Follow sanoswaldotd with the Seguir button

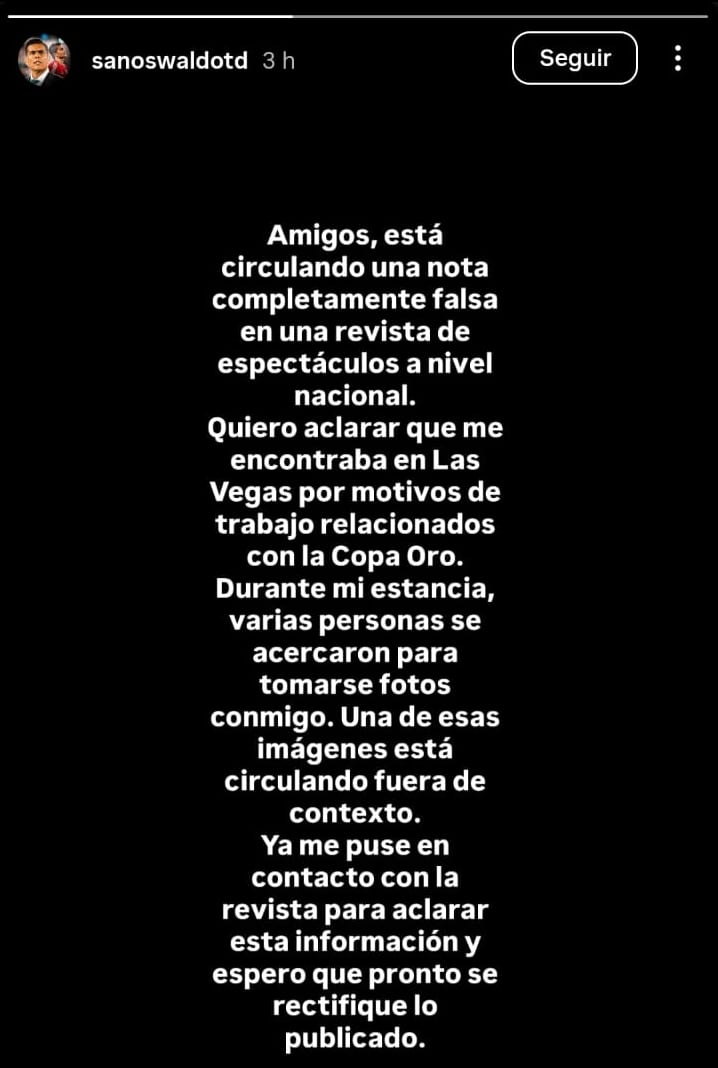(575, 58)
